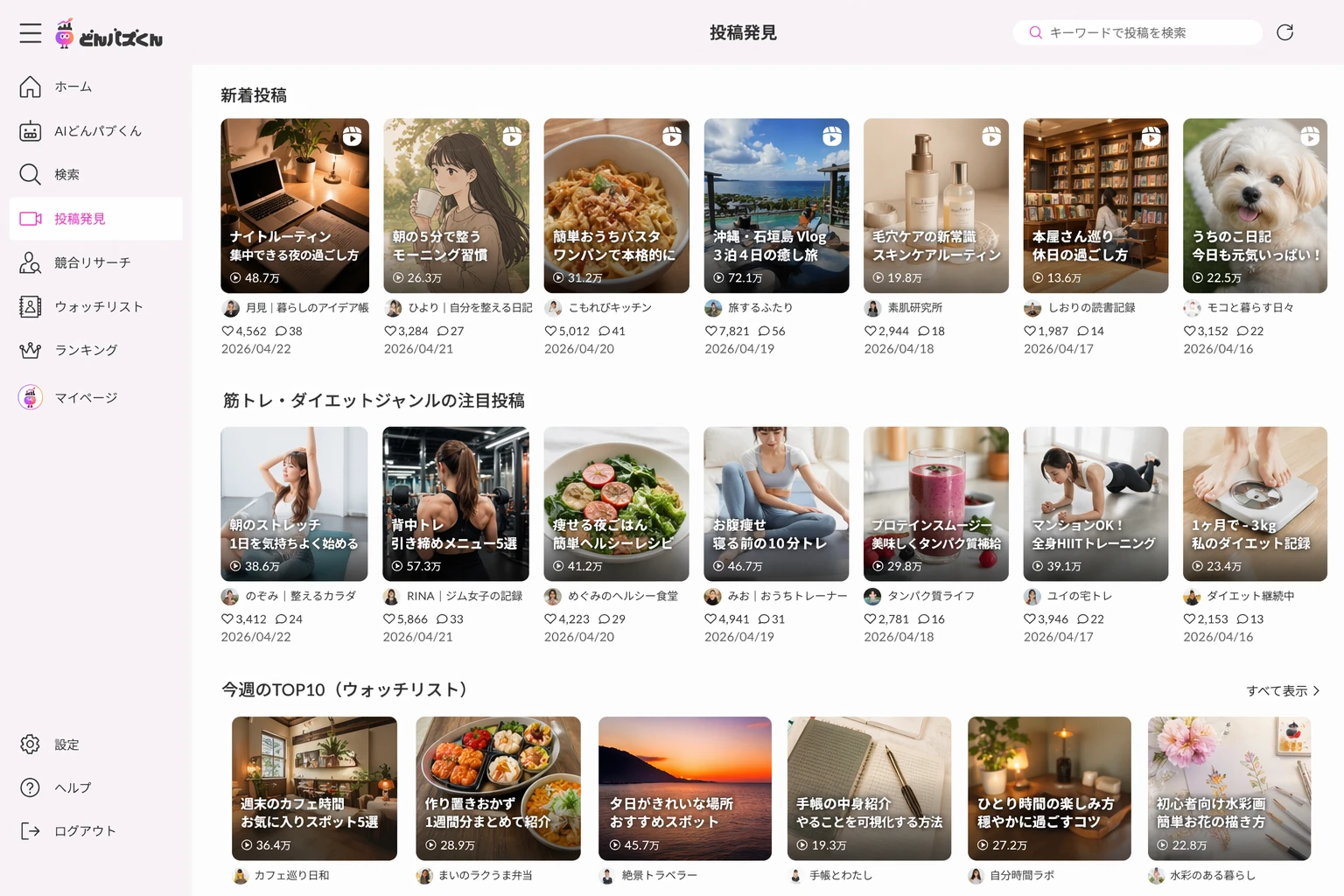View the 背中トレ 引き締めメニュー5選 post
1344x896 pixels.
(455, 504)
